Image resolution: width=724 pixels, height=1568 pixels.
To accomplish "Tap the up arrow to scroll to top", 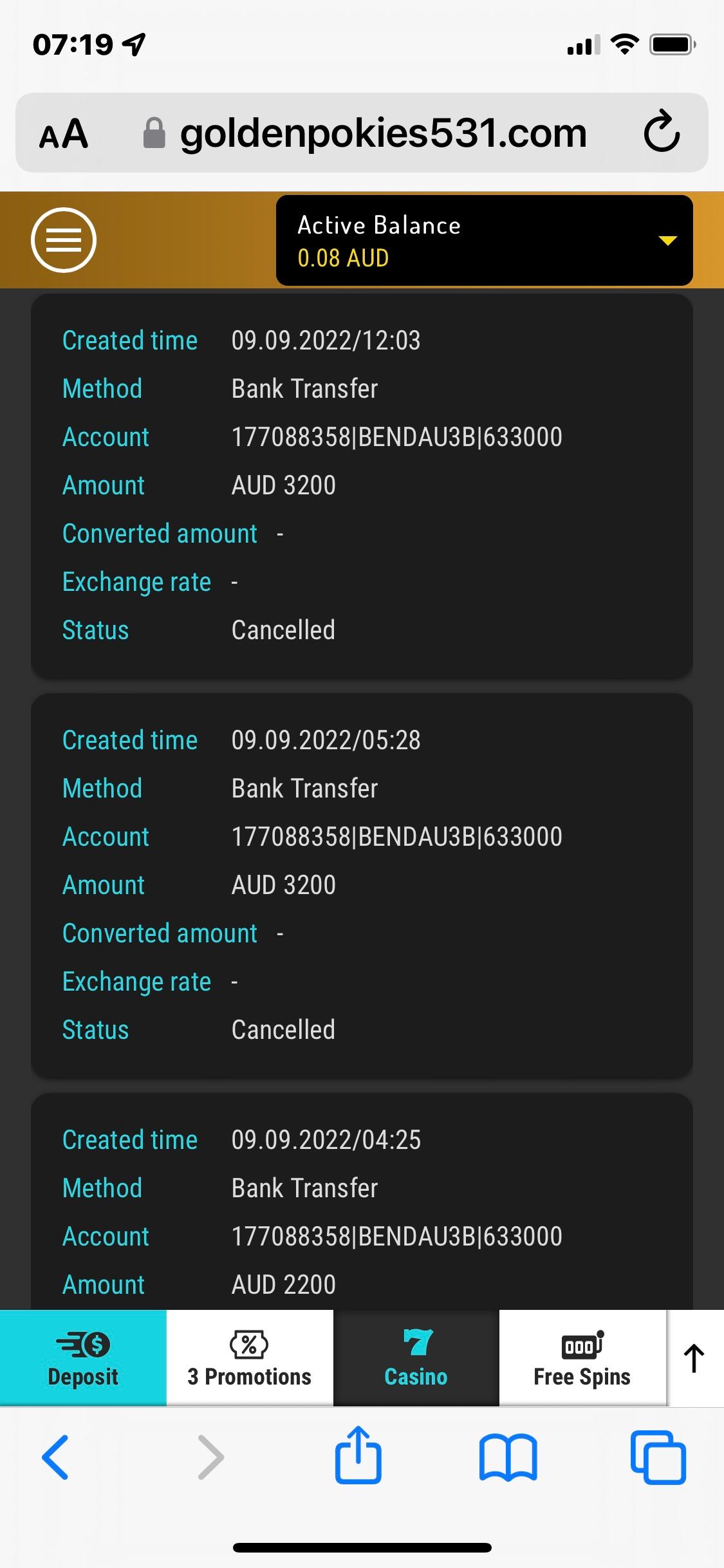I will (x=694, y=1358).
